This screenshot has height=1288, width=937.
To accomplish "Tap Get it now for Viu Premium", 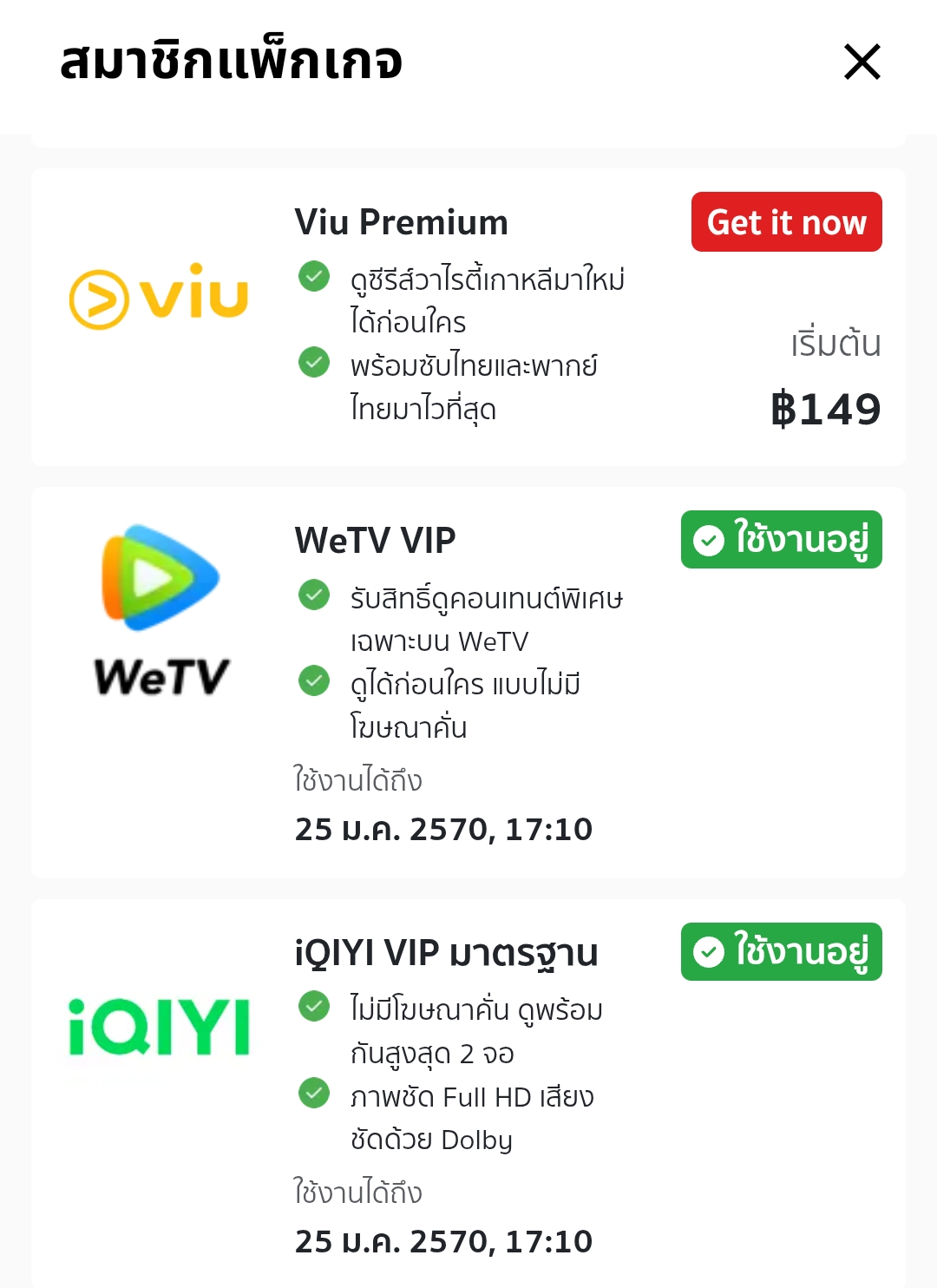I will point(787,222).
